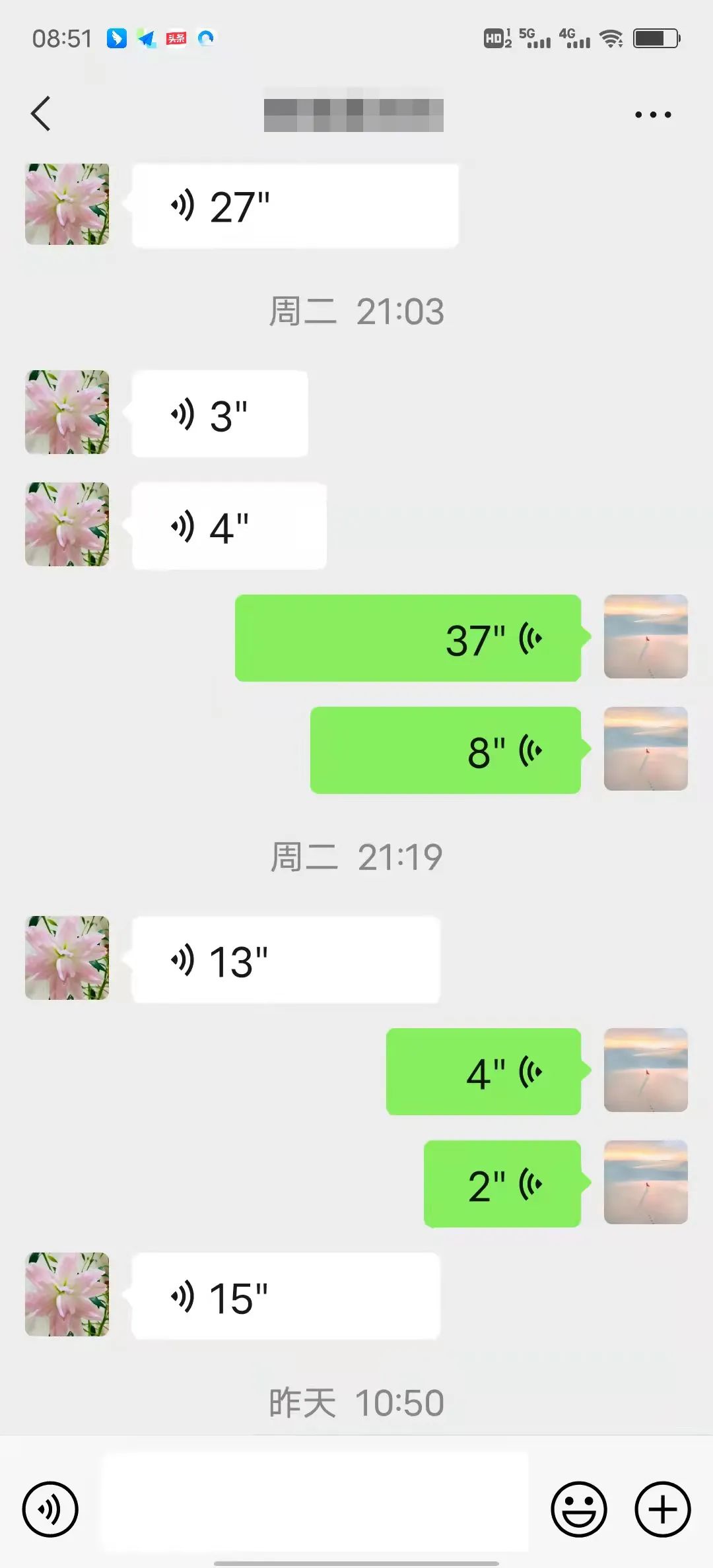Play the received 3-second voice message
Screen dimensions: 713x1568
tap(219, 414)
